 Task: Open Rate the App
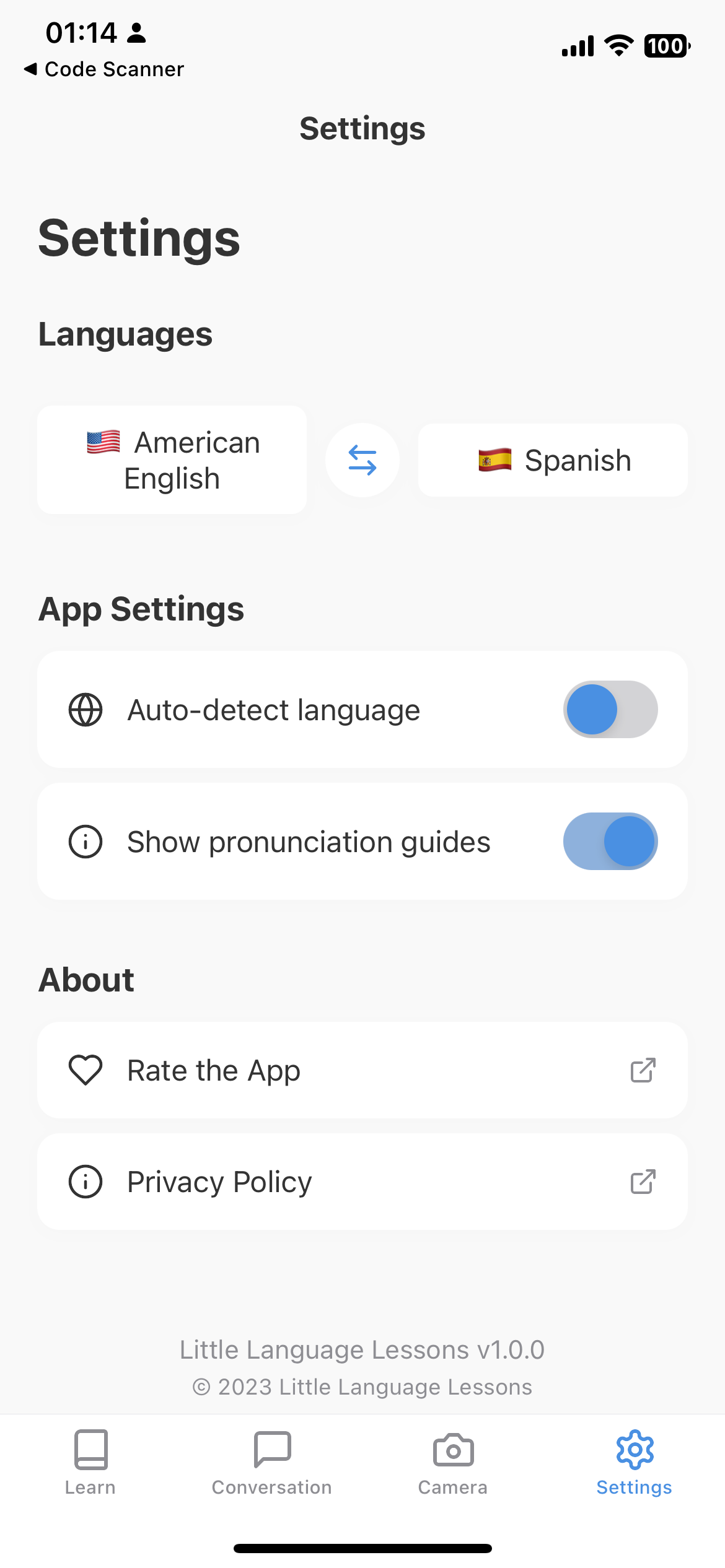pyautogui.click(x=362, y=1070)
